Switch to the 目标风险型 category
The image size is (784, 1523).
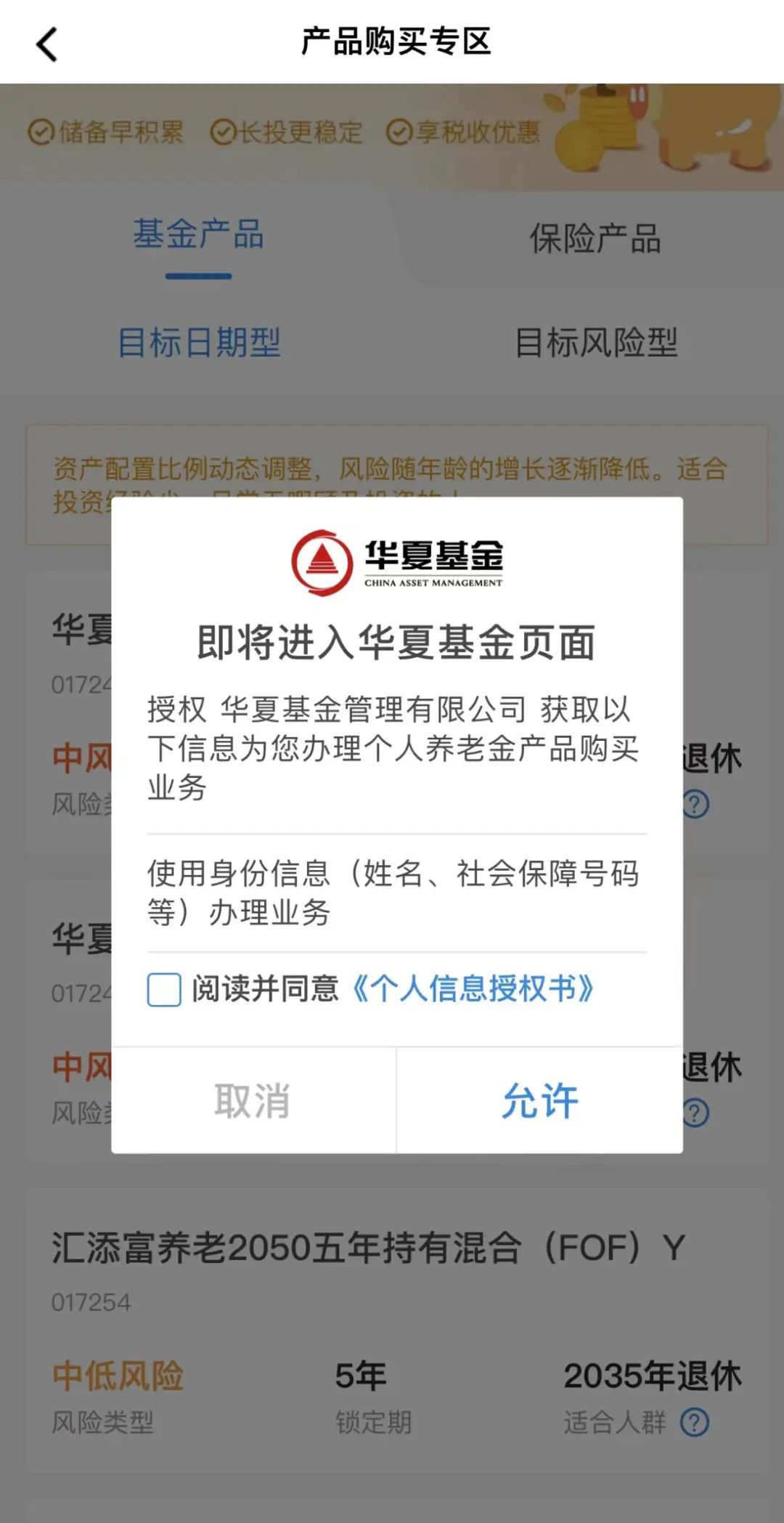(596, 342)
